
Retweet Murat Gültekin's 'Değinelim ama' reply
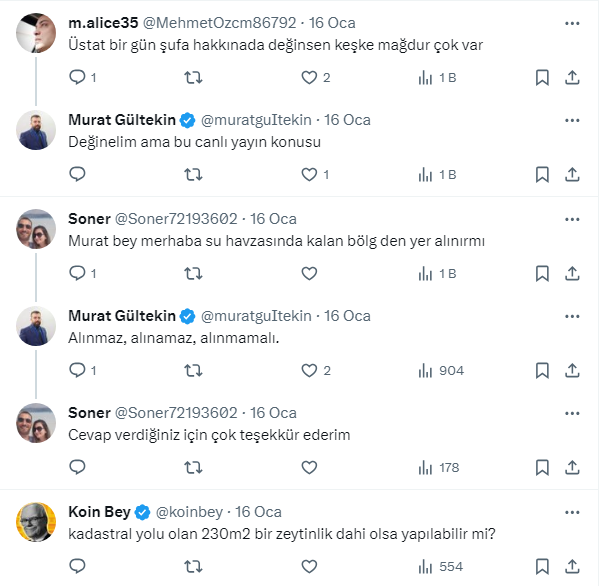[193, 174]
